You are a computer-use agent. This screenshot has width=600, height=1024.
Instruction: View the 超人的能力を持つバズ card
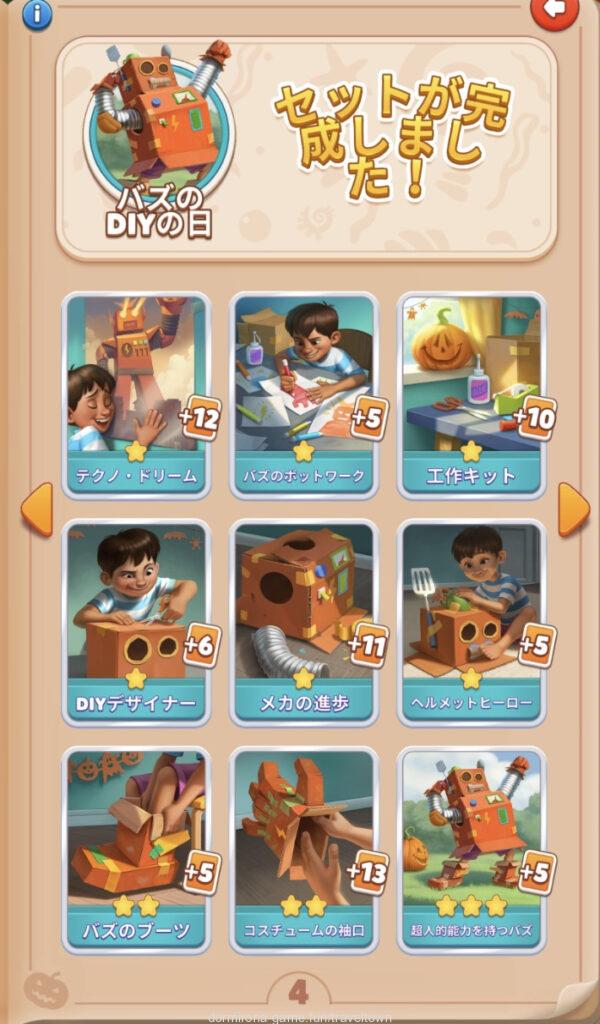[x=471, y=848]
